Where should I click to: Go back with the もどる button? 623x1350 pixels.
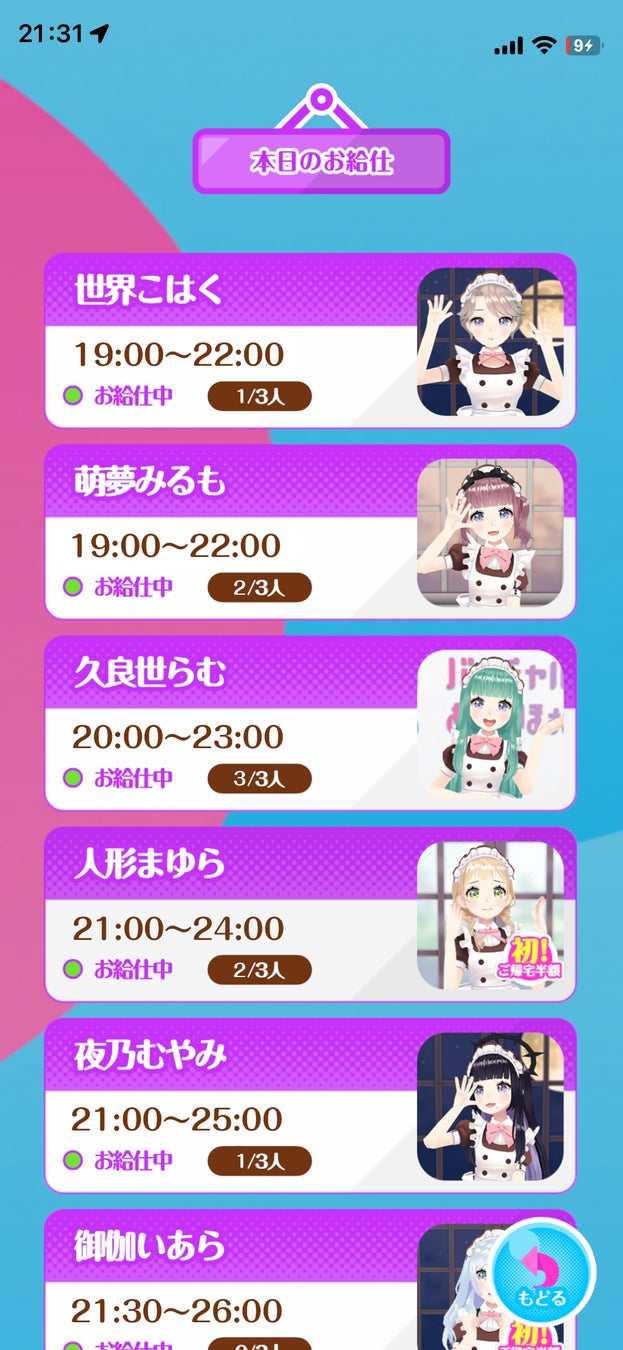(x=543, y=1273)
